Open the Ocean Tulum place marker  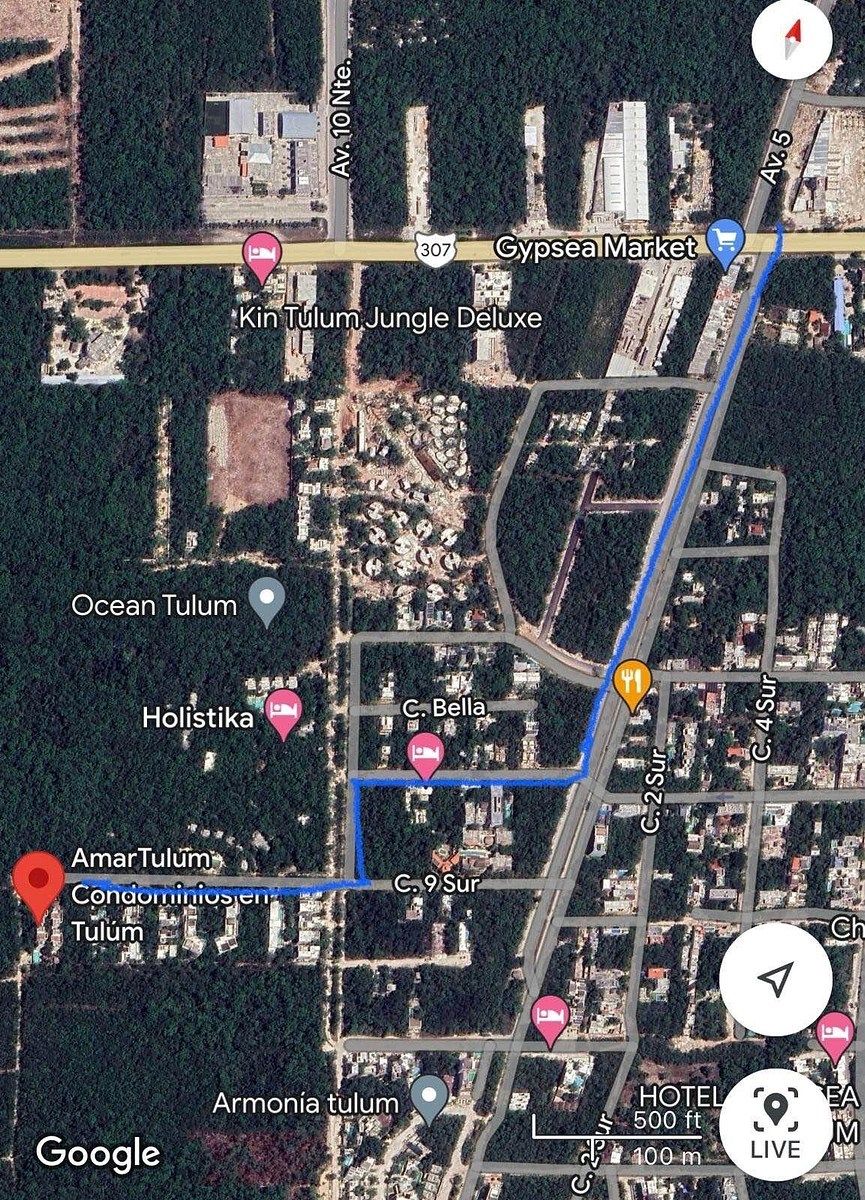pos(267,600)
